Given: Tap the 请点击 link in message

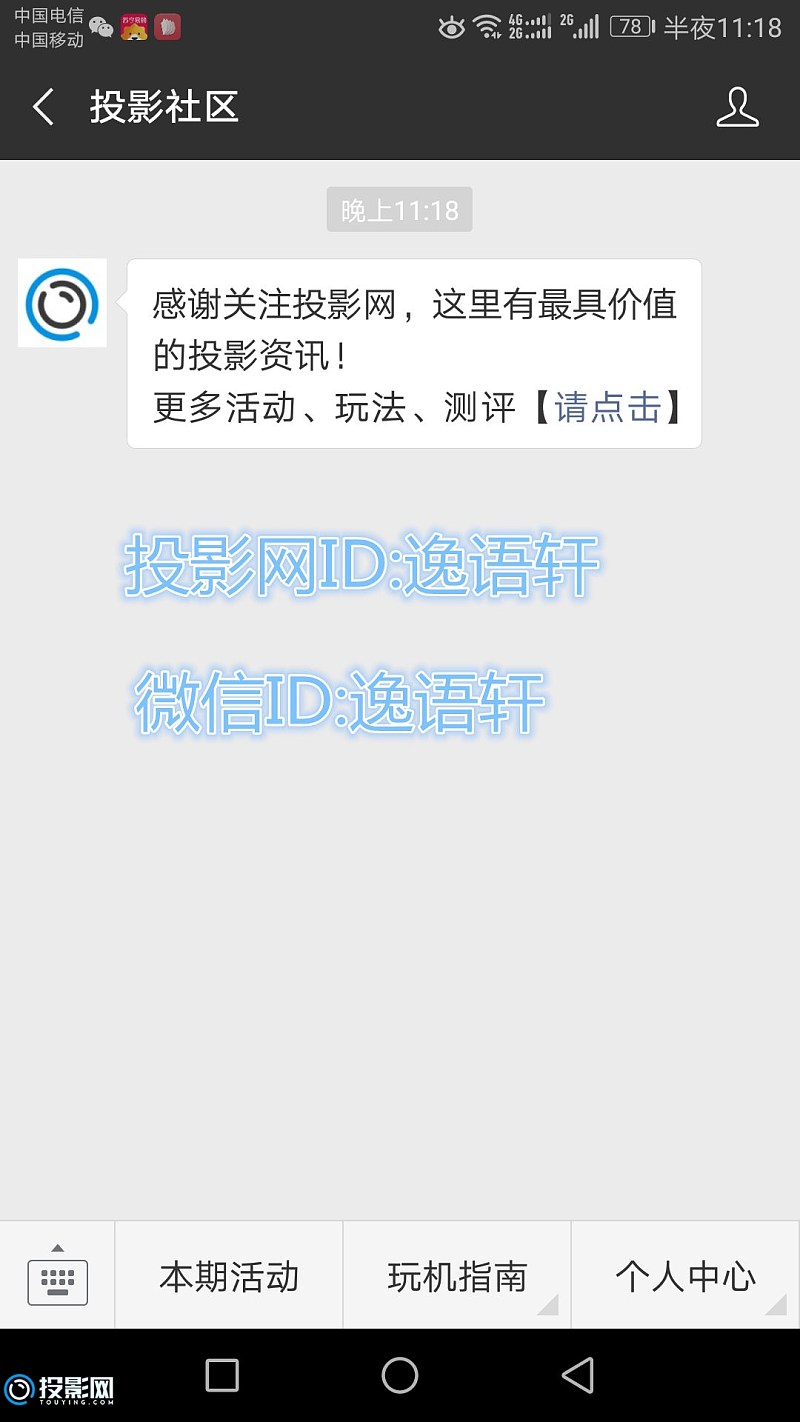Looking at the screenshot, I should (x=608, y=407).
